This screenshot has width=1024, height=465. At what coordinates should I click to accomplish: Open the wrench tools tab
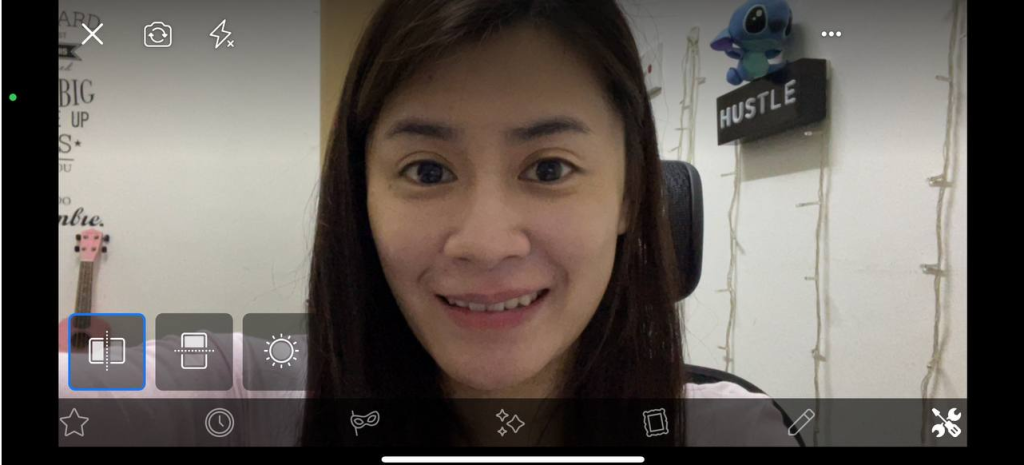(945, 423)
